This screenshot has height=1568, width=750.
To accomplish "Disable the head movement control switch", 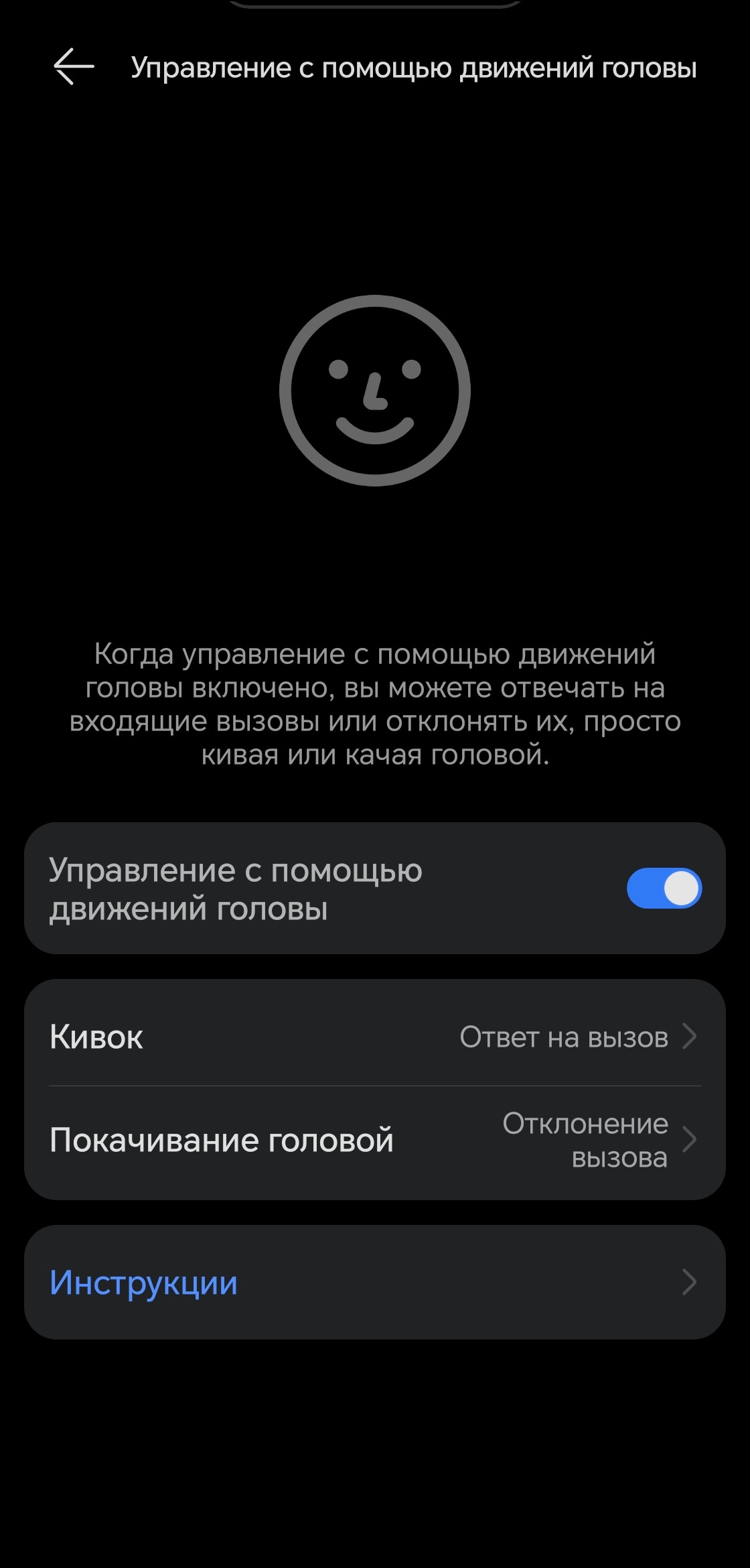I will 664,889.
